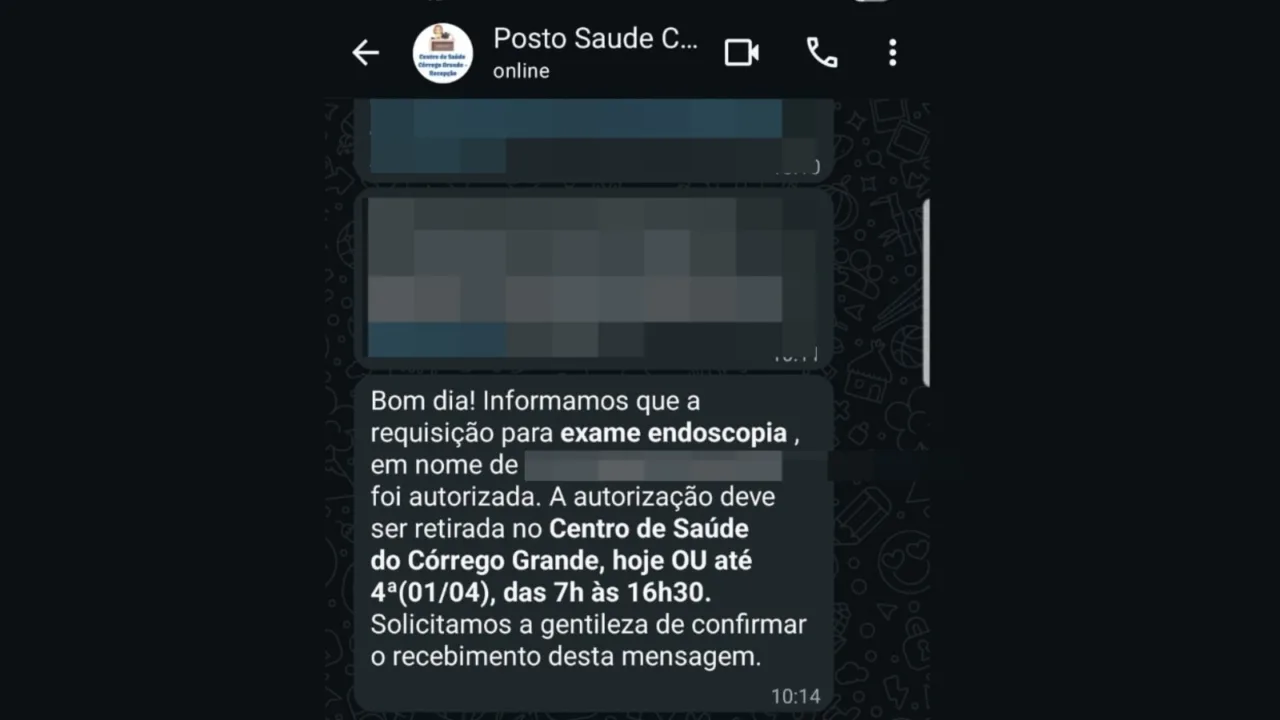
Task: Start a video call with Posto Saude
Action: tap(741, 53)
